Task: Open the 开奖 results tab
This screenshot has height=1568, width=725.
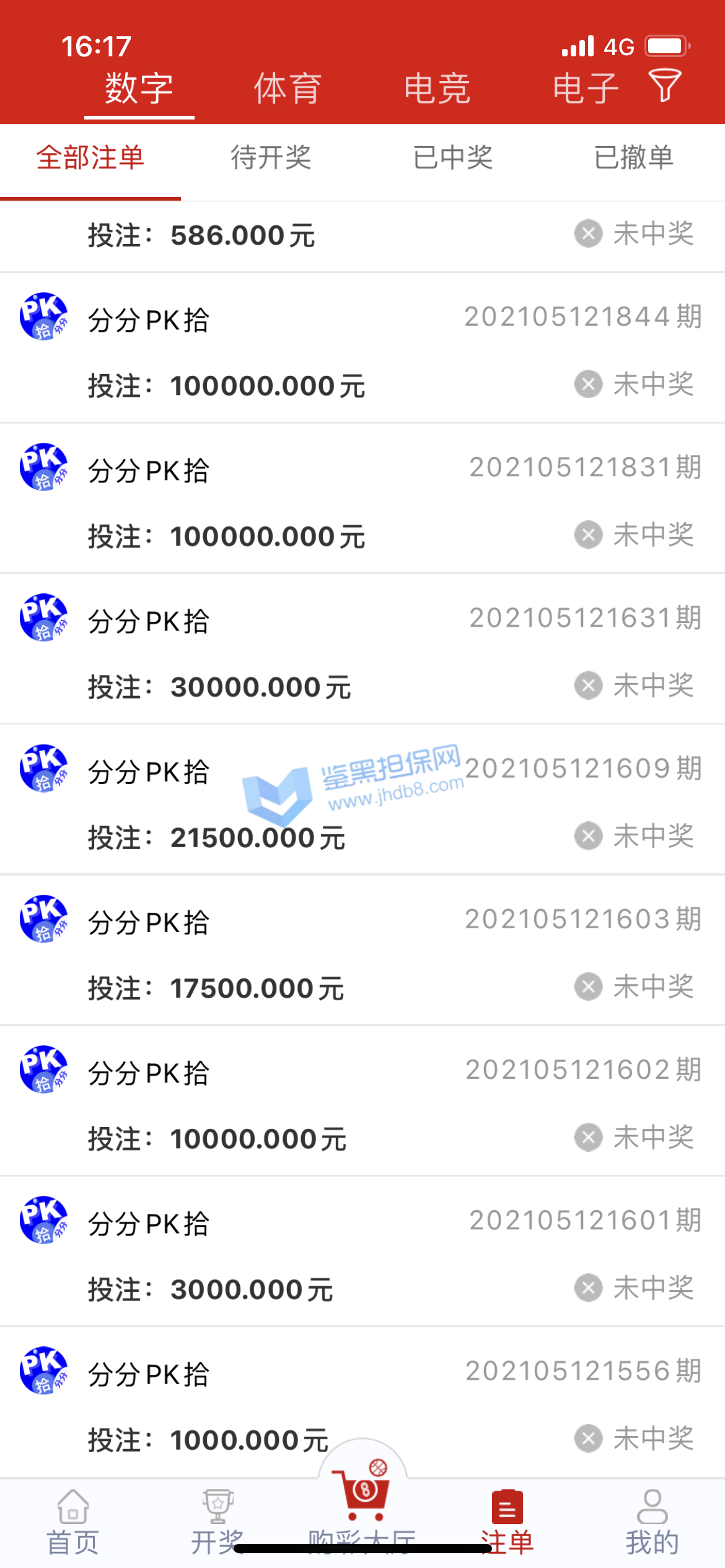Action: [x=217, y=1522]
